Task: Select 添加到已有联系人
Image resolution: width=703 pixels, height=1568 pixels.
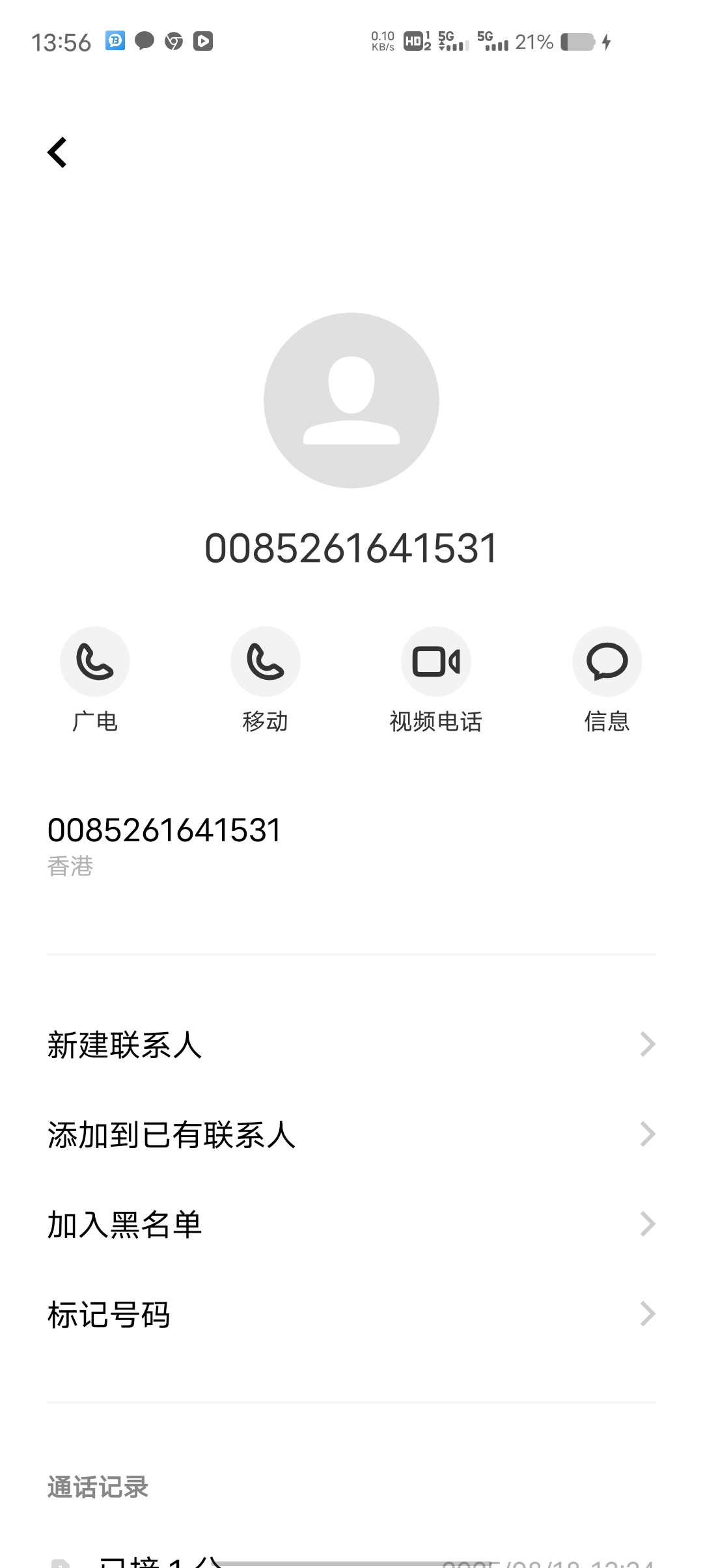Action: coord(351,1134)
